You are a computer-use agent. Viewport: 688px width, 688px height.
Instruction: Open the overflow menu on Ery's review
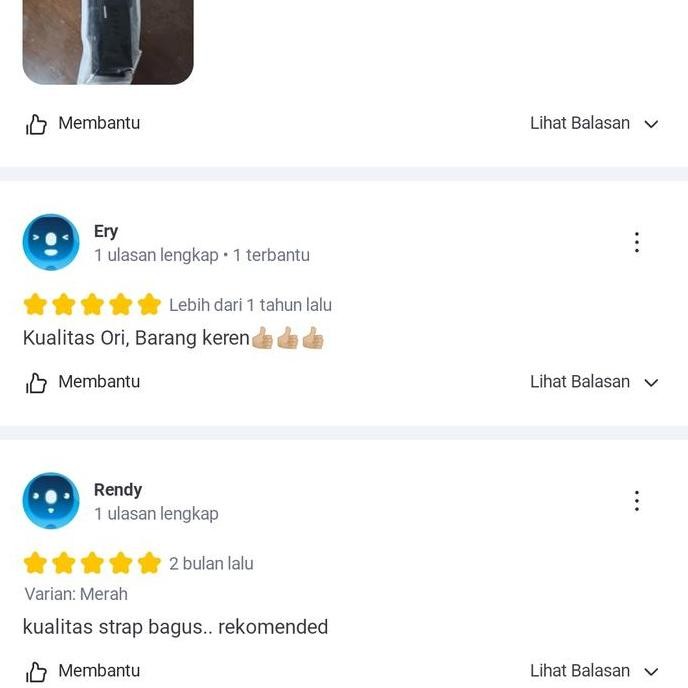point(636,242)
